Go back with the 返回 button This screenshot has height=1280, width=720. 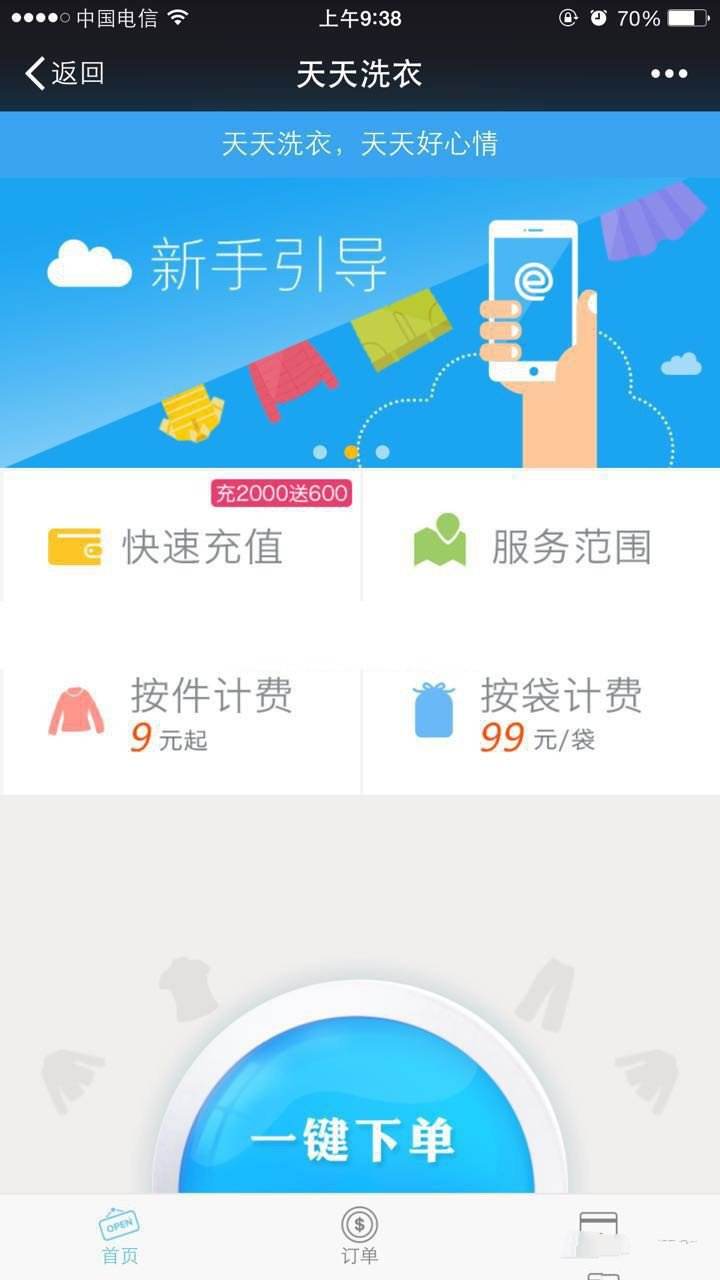pos(65,73)
